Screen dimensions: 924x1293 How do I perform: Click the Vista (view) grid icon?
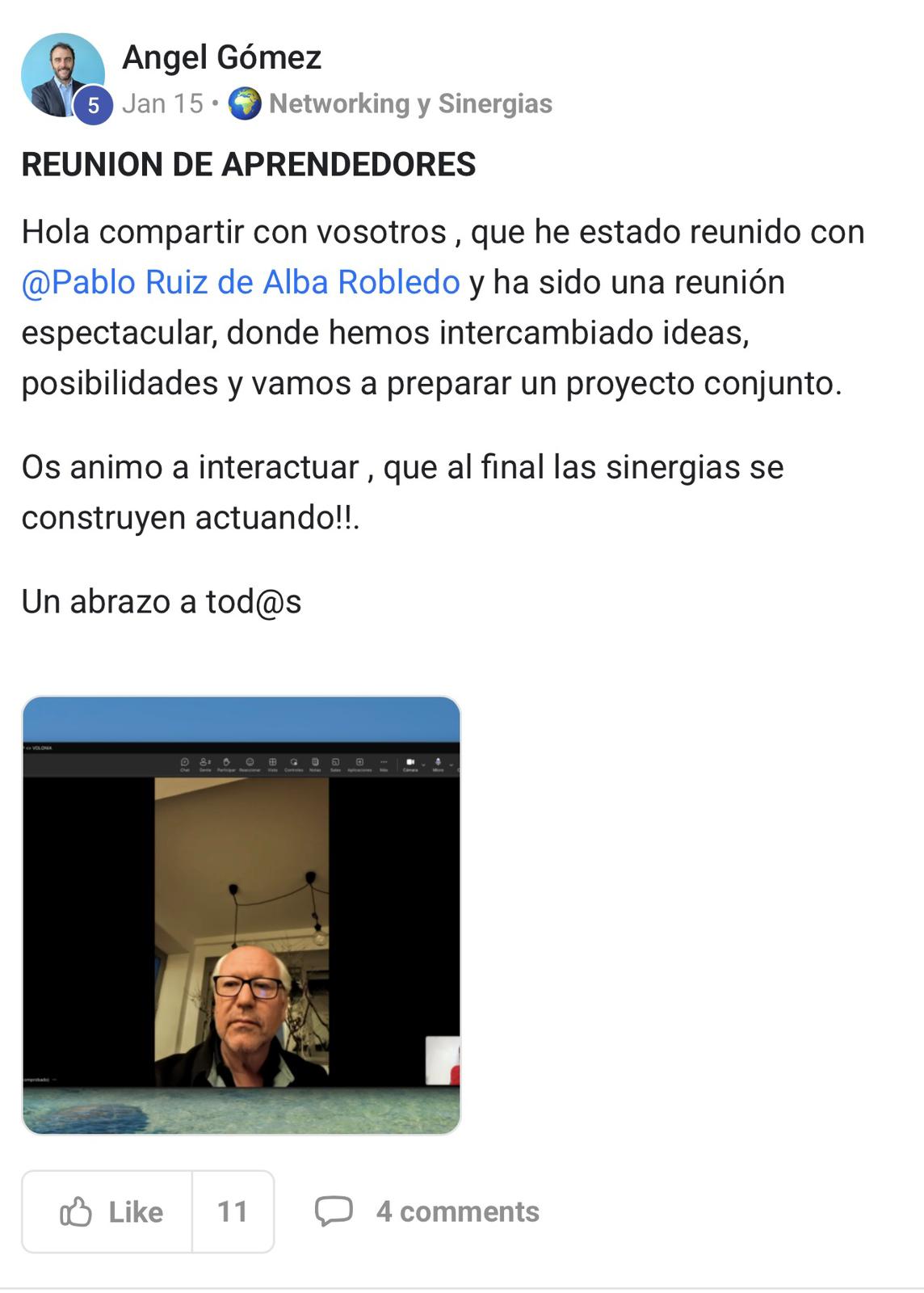273,763
